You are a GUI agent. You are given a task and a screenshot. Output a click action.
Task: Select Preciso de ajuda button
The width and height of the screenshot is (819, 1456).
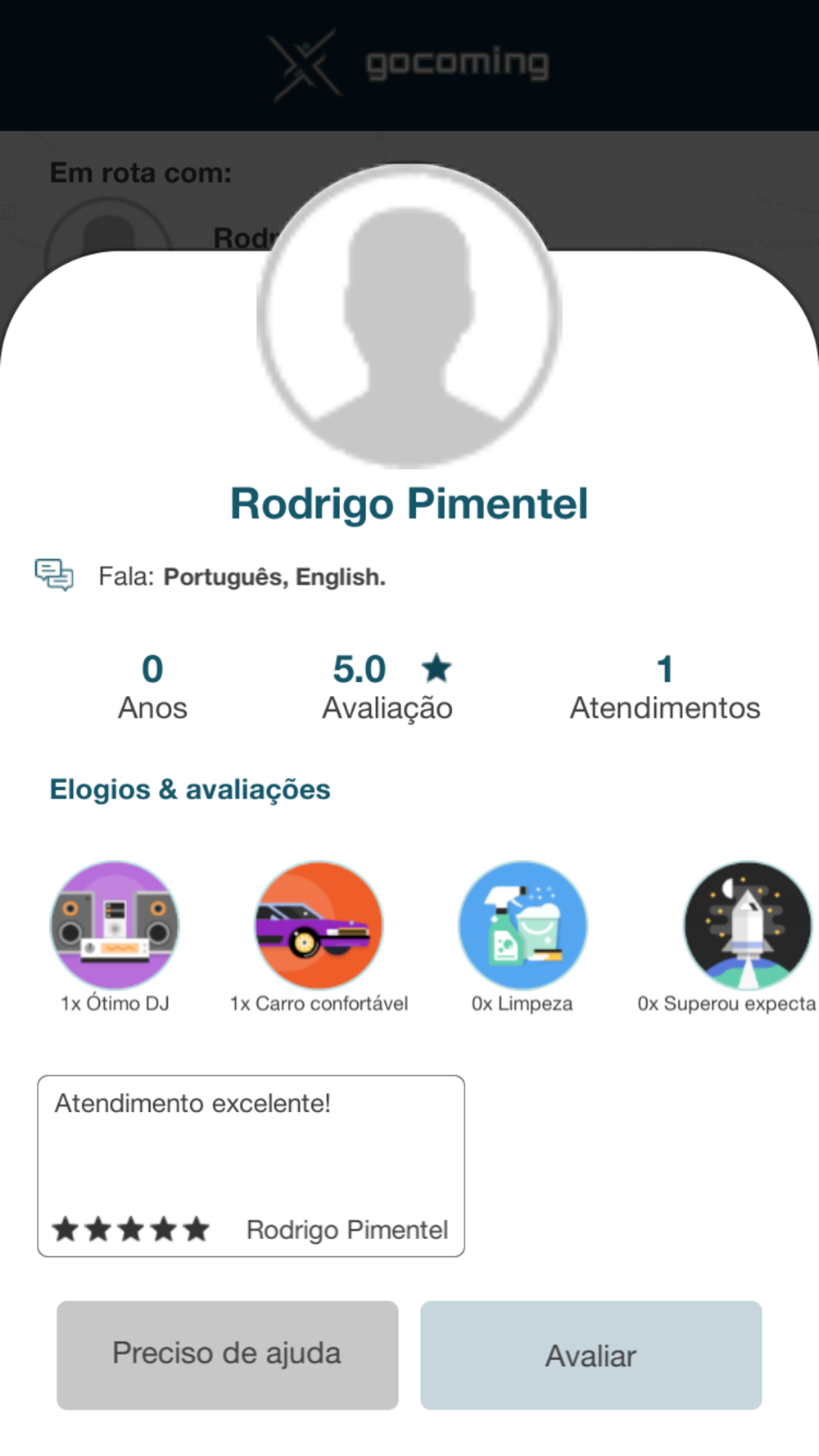pyautogui.click(x=227, y=1355)
